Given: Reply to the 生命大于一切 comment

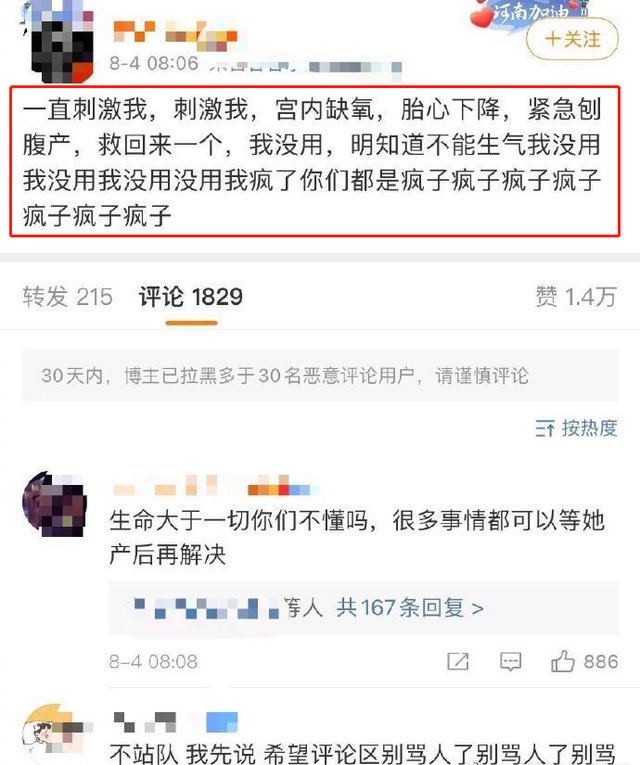Looking at the screenshot, I should click(510, 662).
